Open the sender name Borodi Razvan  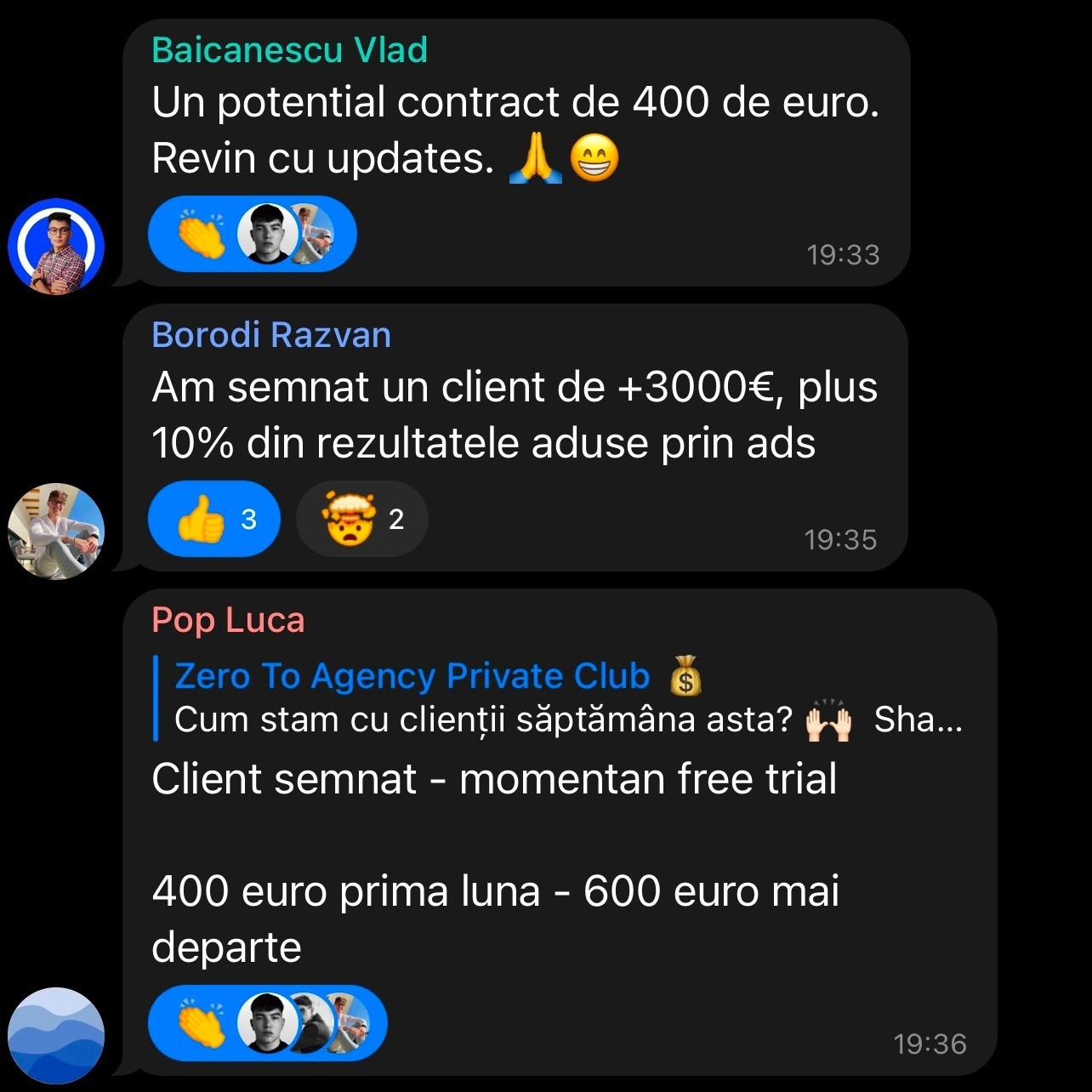(271, 335)
